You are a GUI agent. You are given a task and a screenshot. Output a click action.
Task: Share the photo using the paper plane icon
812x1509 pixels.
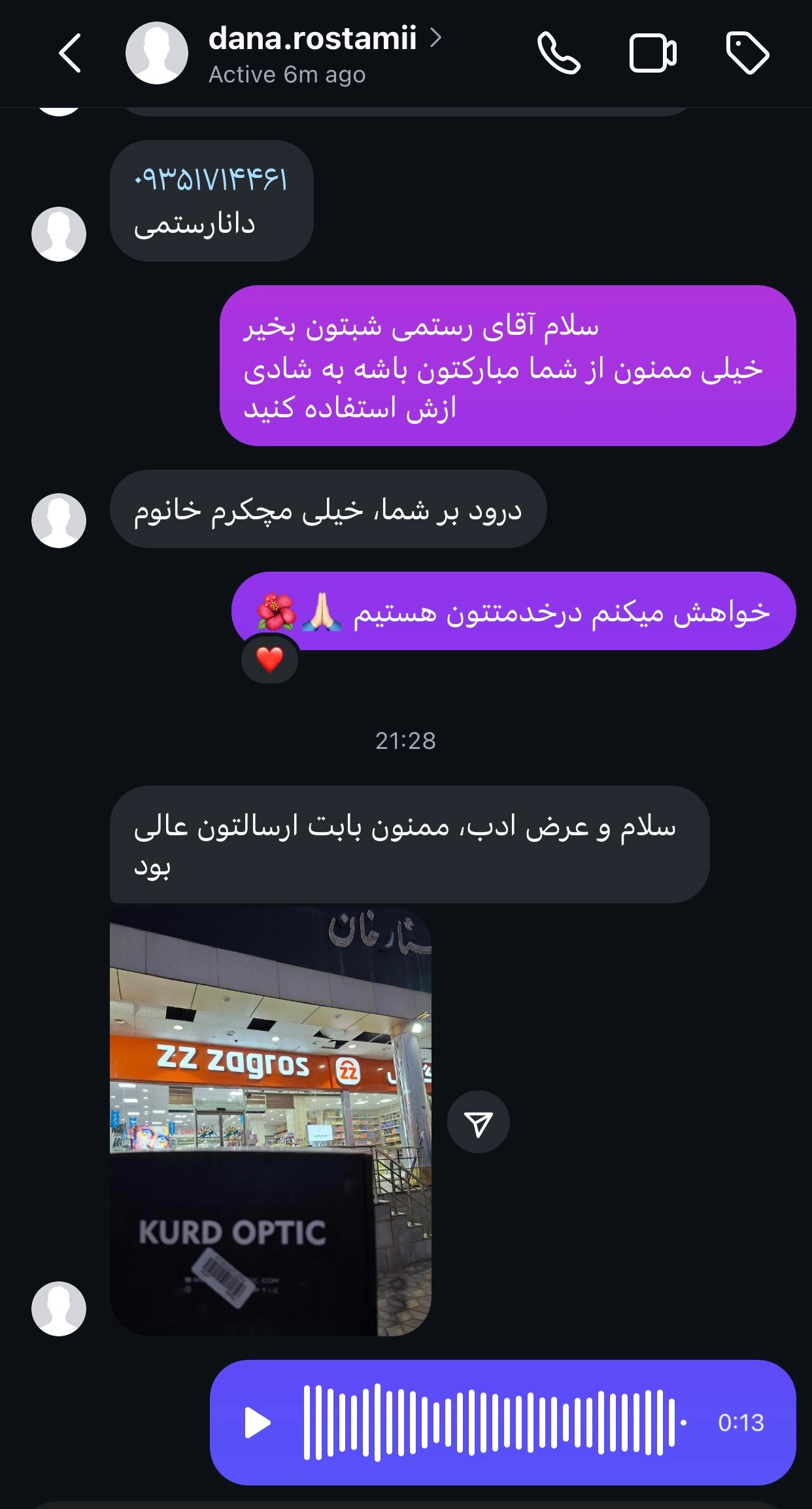[x=478, y=1122]
